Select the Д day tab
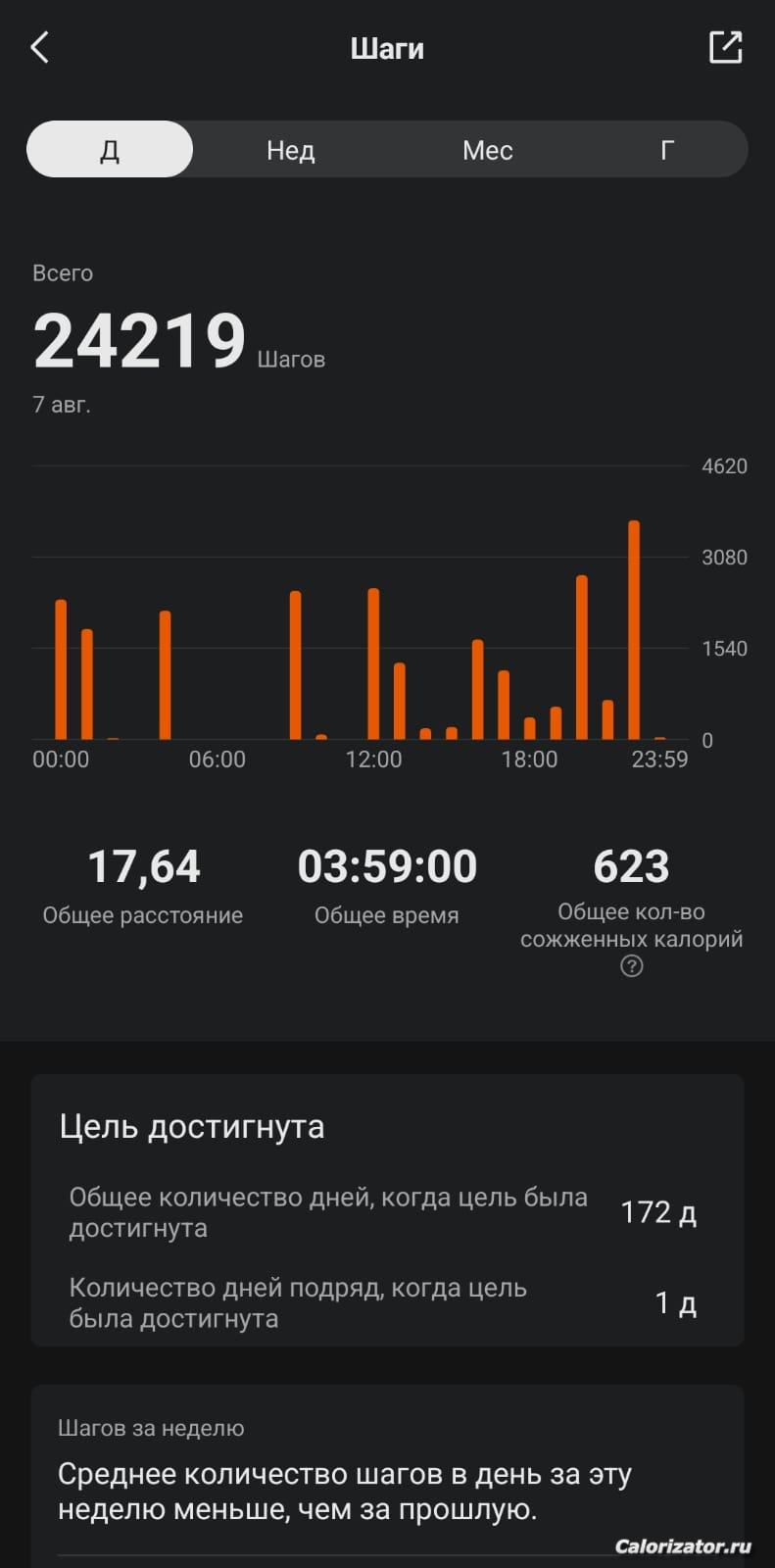775x1568 pixels. [x=110, y=149]
